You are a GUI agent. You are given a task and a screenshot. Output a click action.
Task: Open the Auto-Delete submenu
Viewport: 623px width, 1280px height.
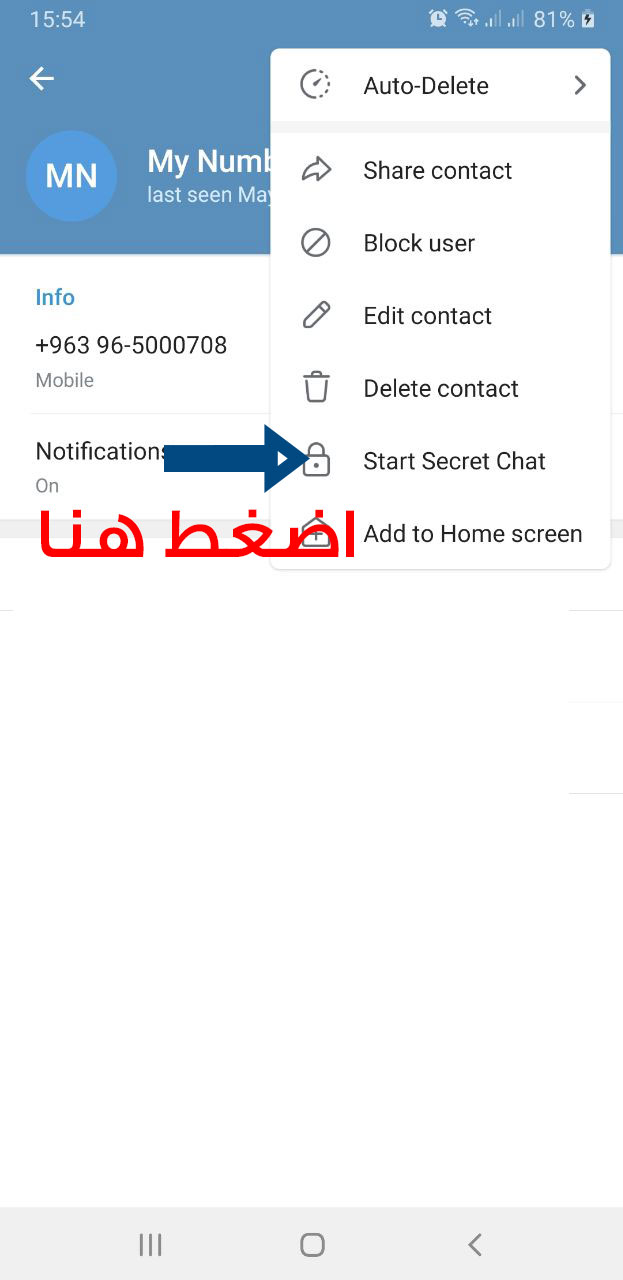pos(440,86)
